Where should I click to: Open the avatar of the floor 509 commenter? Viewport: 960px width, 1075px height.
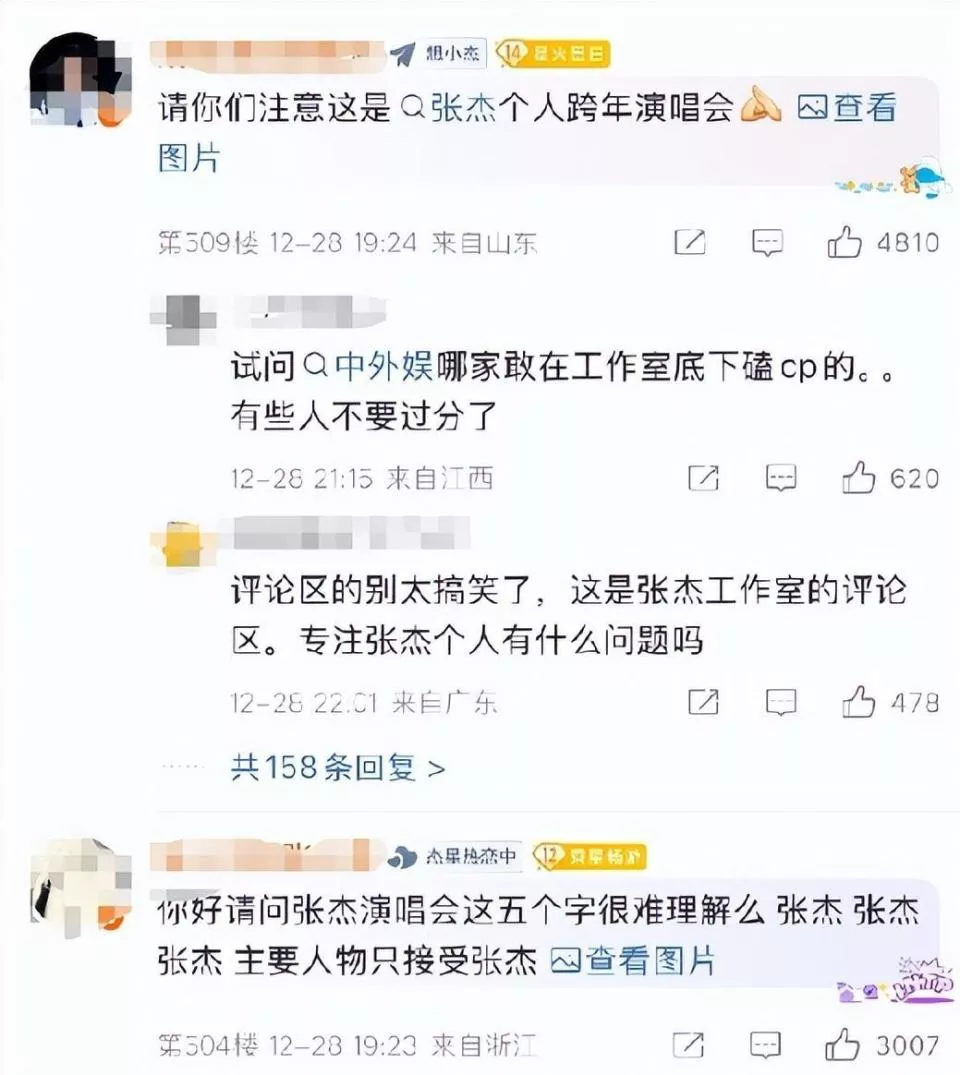(x=80, y=82)
